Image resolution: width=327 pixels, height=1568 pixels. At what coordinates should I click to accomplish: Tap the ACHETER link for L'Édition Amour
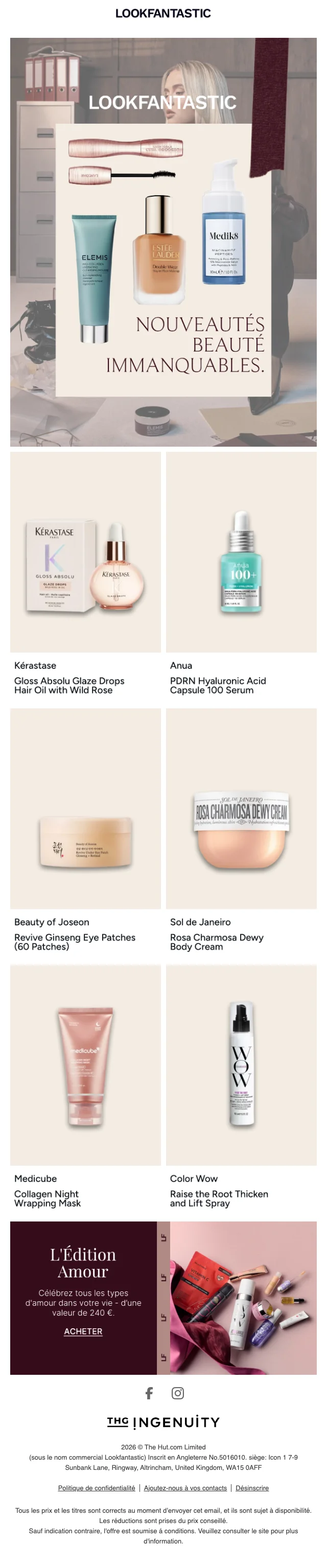tap(83, 1331)
